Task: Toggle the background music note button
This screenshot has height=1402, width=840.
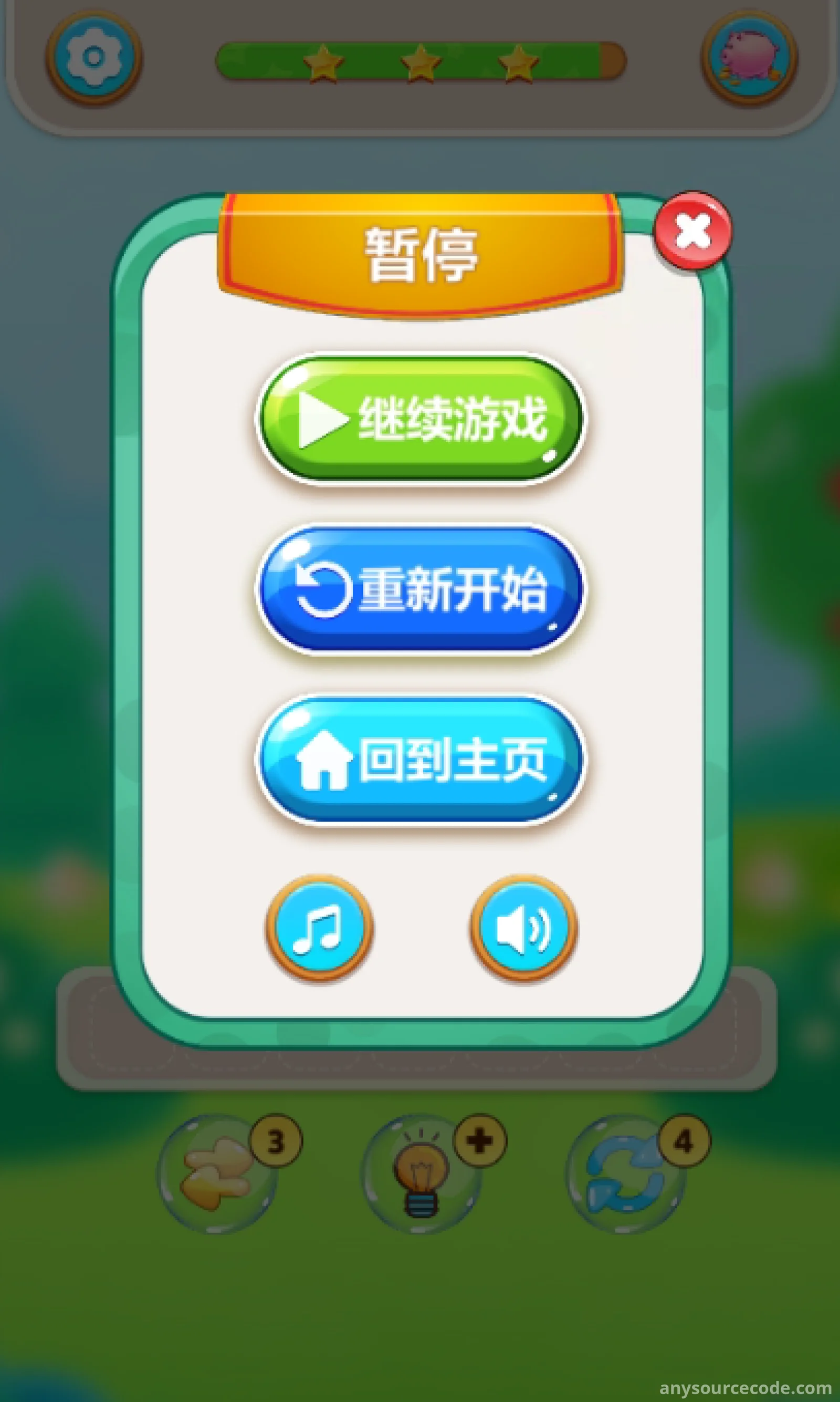Action: click(x=320, y=929)
